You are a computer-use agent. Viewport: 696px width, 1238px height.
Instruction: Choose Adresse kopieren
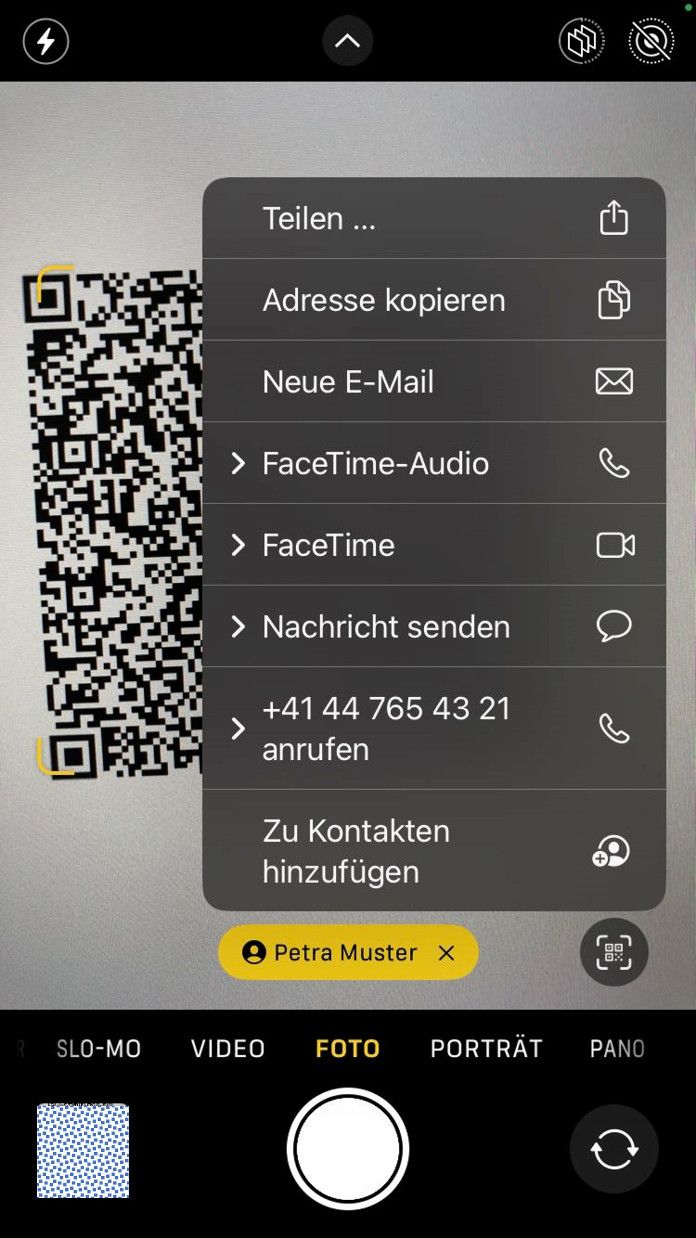tap(433, 300)
